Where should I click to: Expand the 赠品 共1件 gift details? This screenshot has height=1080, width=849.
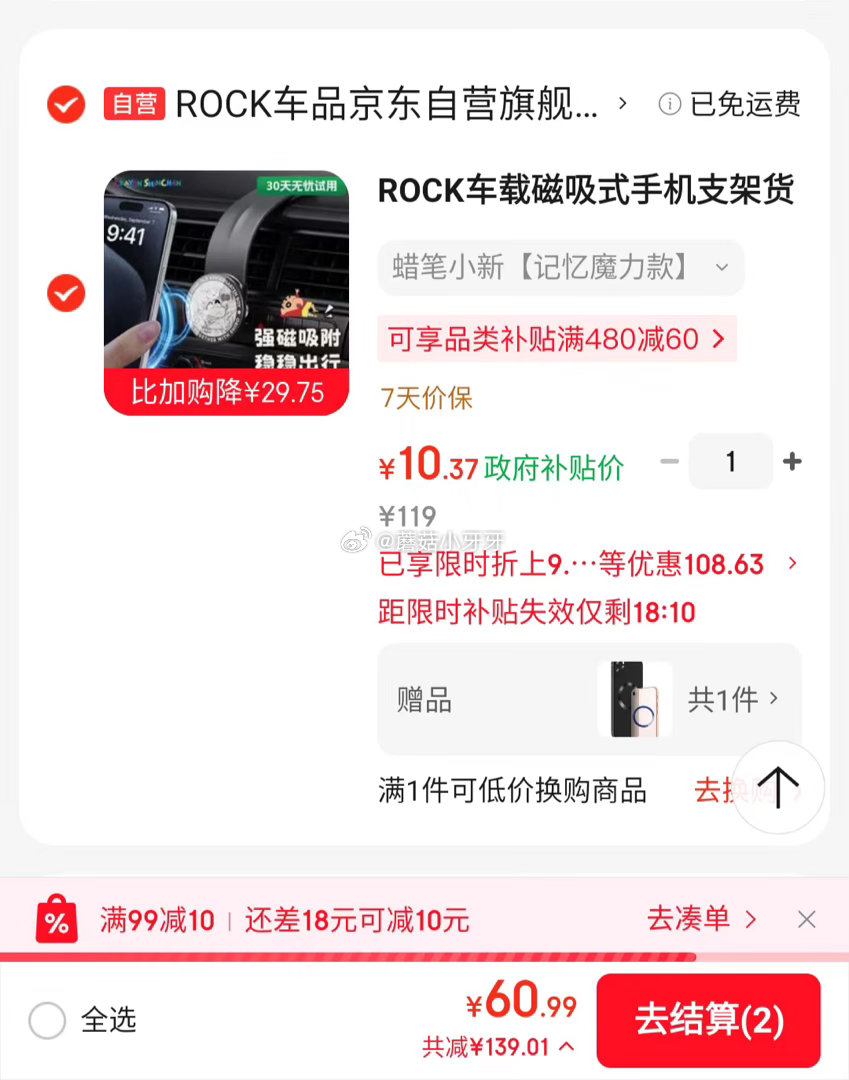(x=737, y=700)
